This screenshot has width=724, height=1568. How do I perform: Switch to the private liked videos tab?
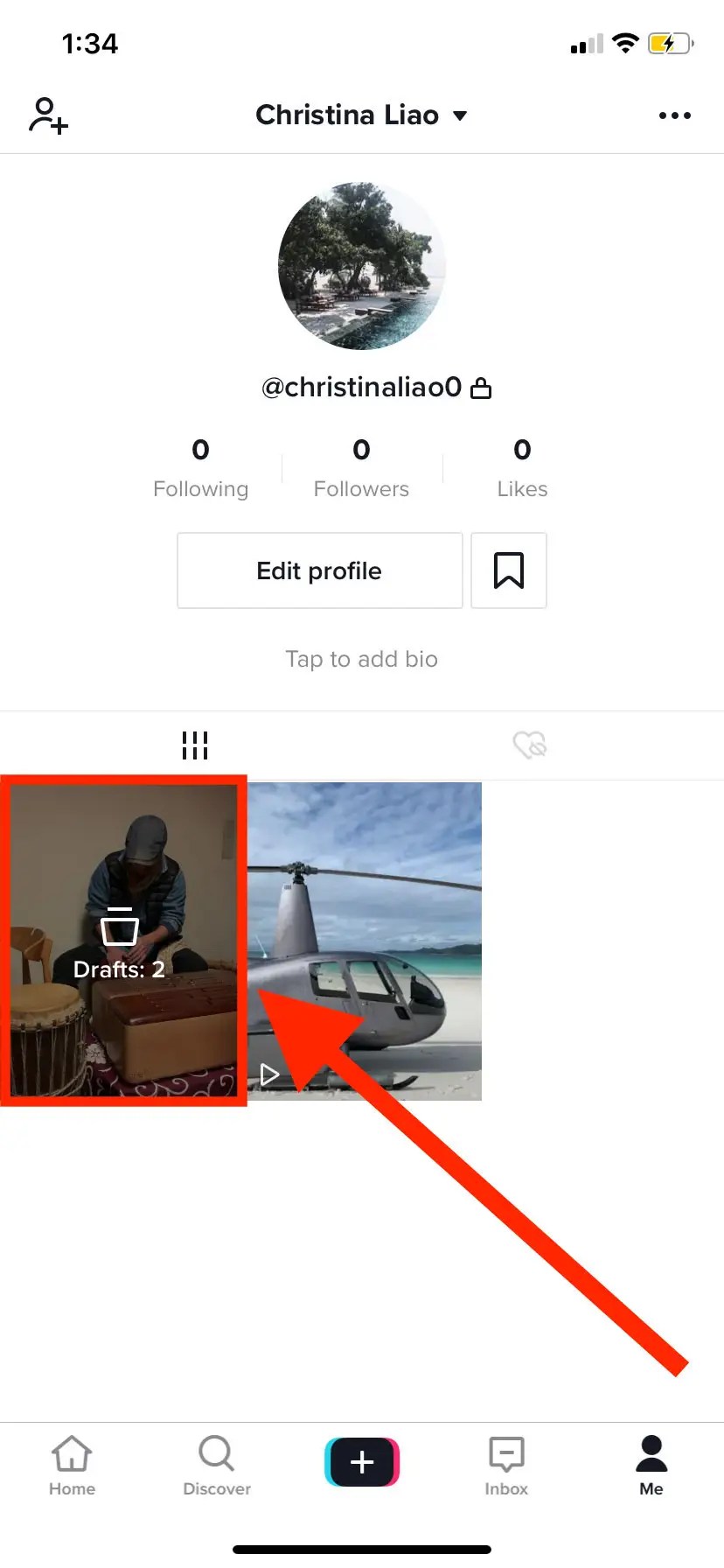coord(529,745)
